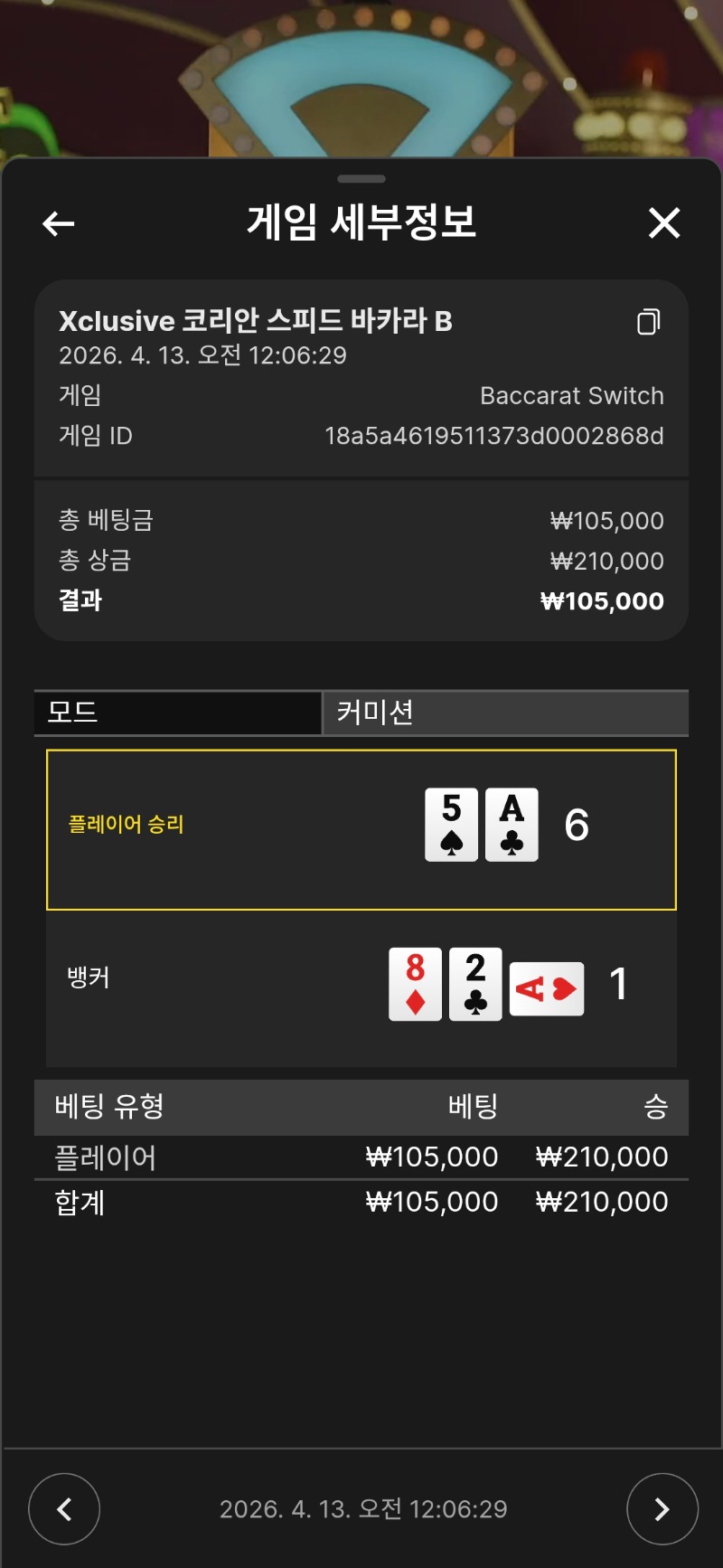Copy the game ID details
The width and height of the screenshot is (723, 1568).
pyautogui.click(x=648, y=322)
